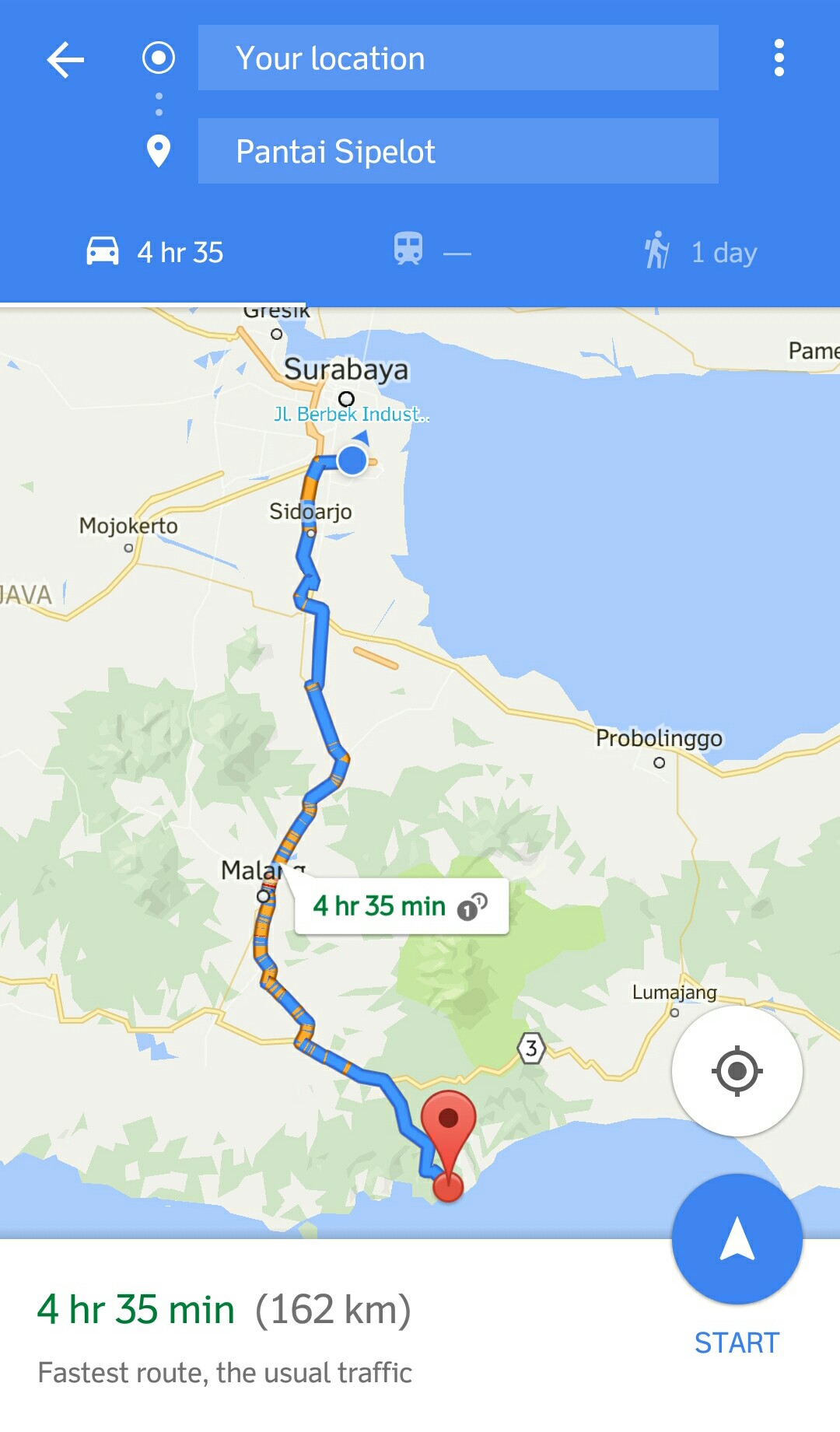Viewport: 840px width, 1432px height.
Task: Select the driving mode tab
Action: coord(154,252)
